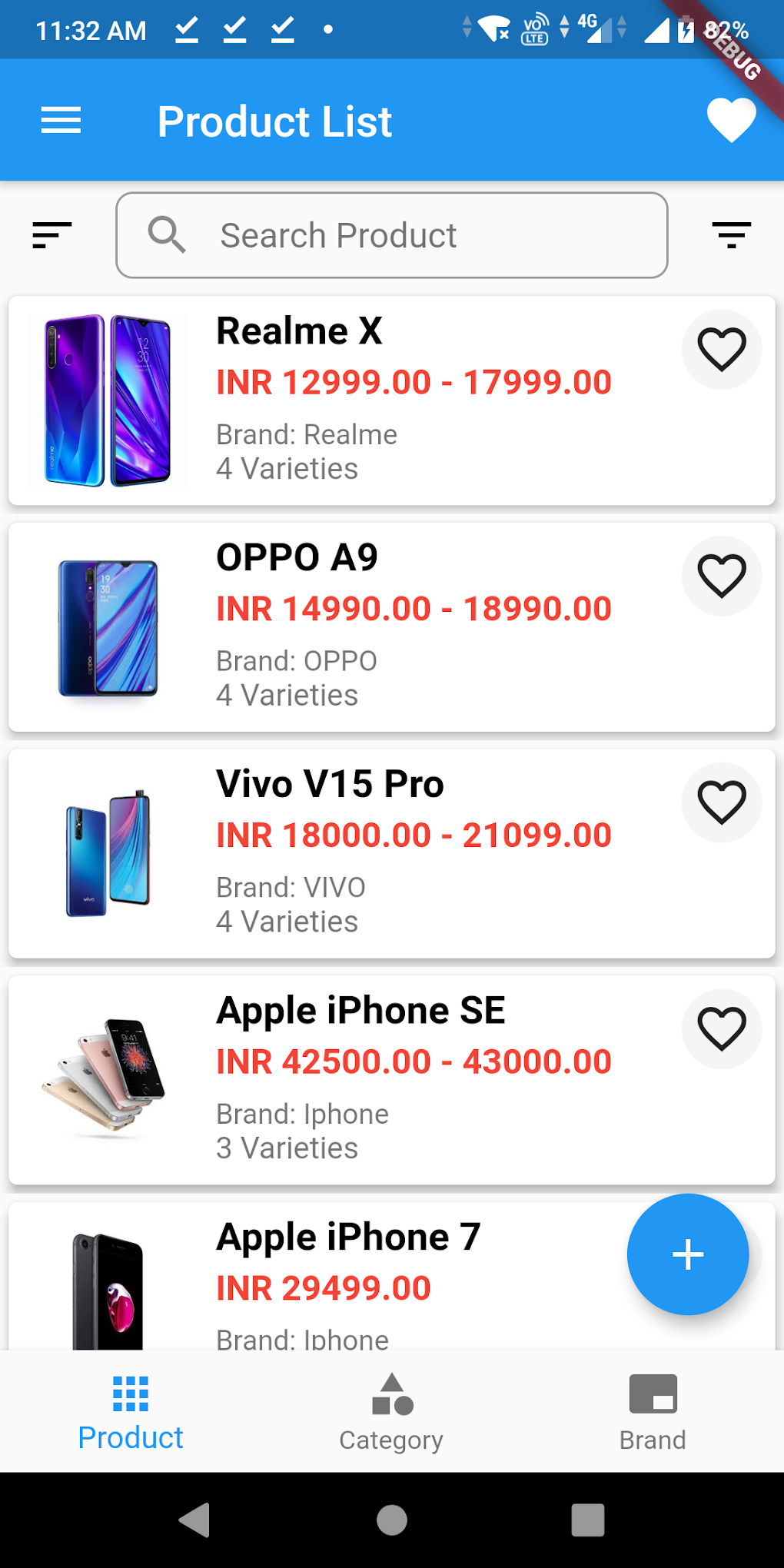The height and width of the screenshot is (1568, 784).
Task: Expand the sort dropdown control
Action: point(51,234)
